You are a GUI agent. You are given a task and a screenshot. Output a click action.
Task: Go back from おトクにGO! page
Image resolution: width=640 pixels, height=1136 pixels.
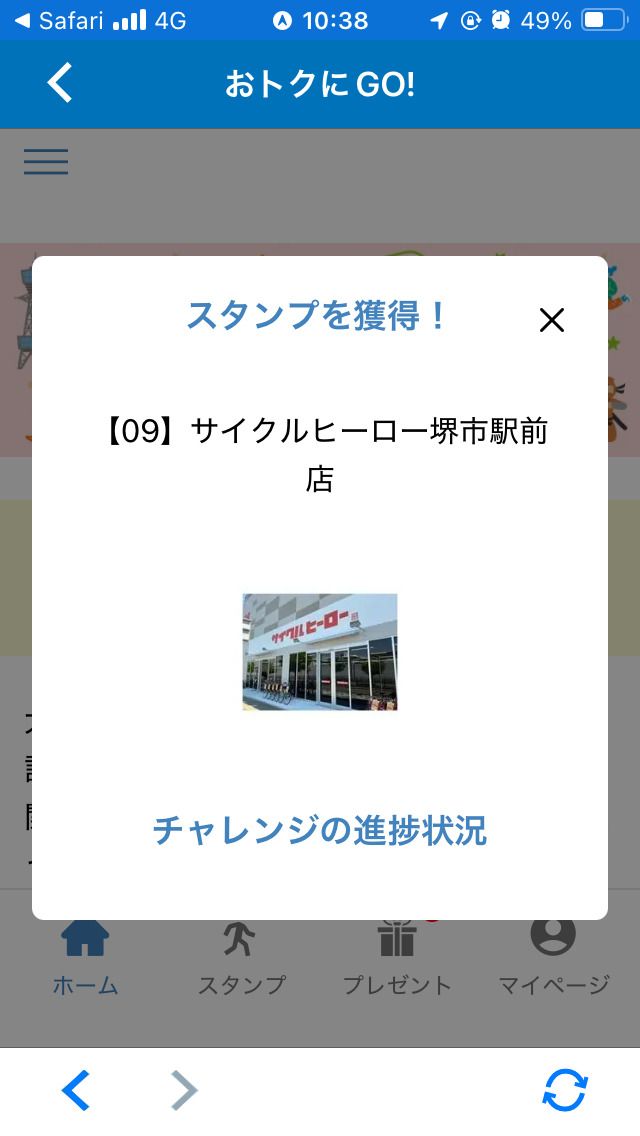[x=60, y=83]
